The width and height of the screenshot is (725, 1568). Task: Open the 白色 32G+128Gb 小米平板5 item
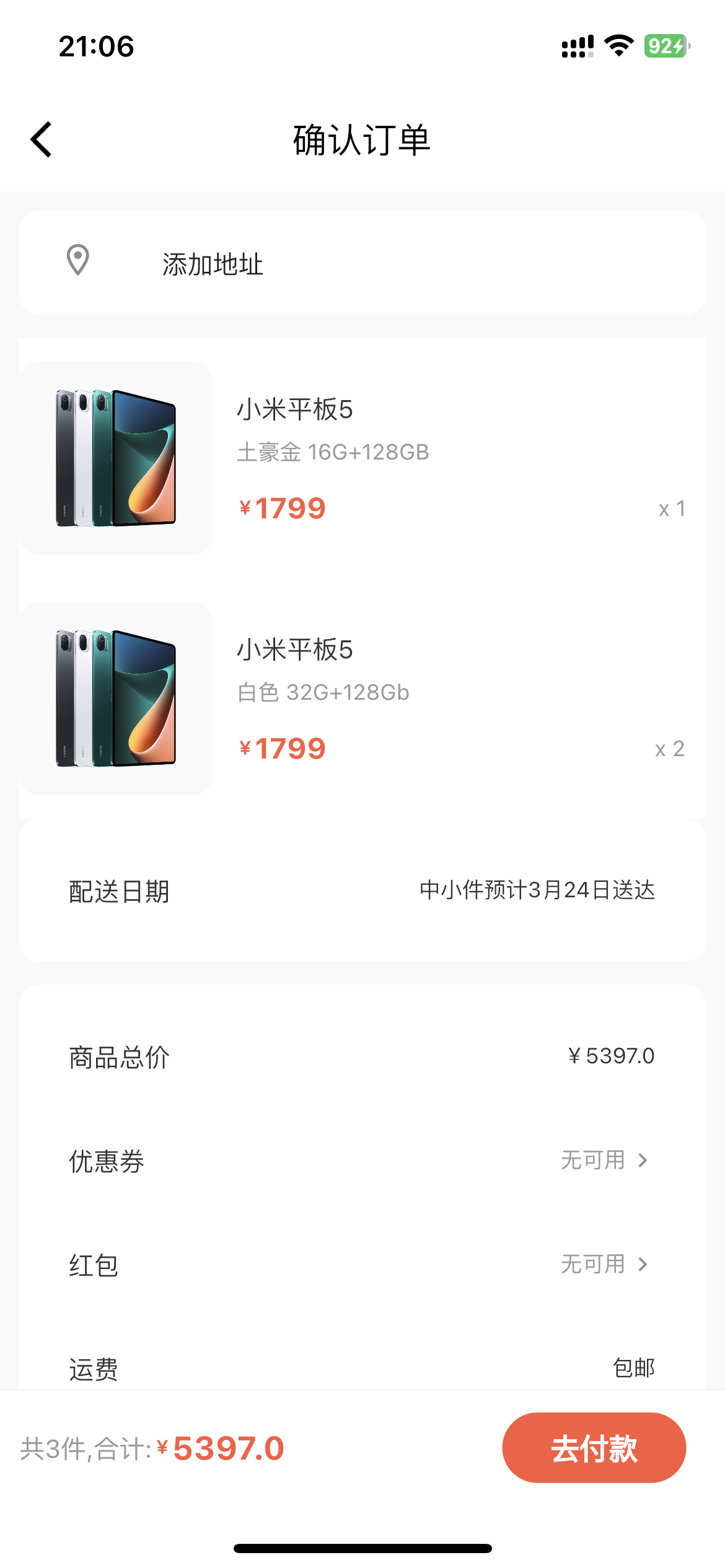tap(362, 699)
